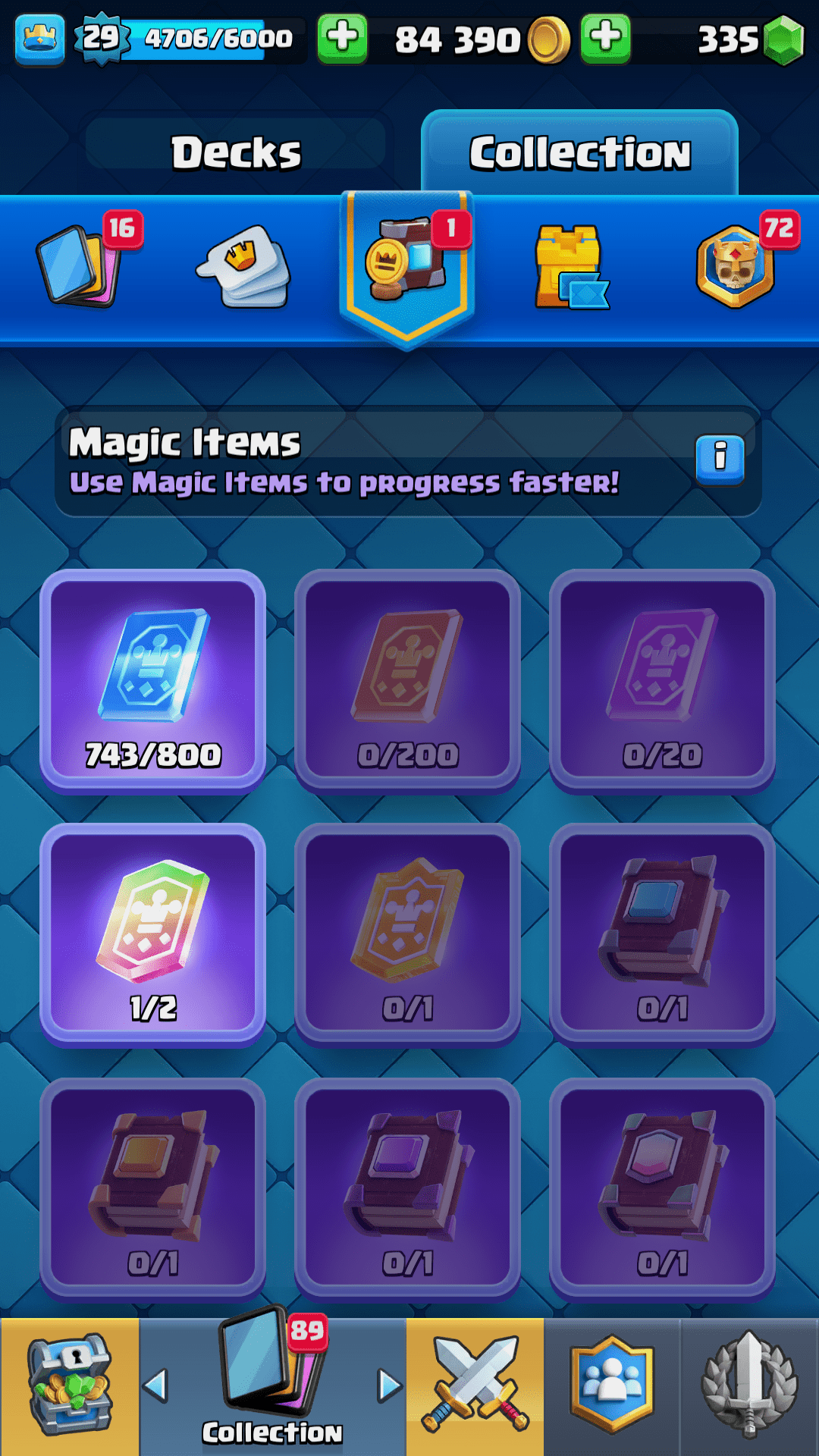Open the emotes section

[244, 266]
